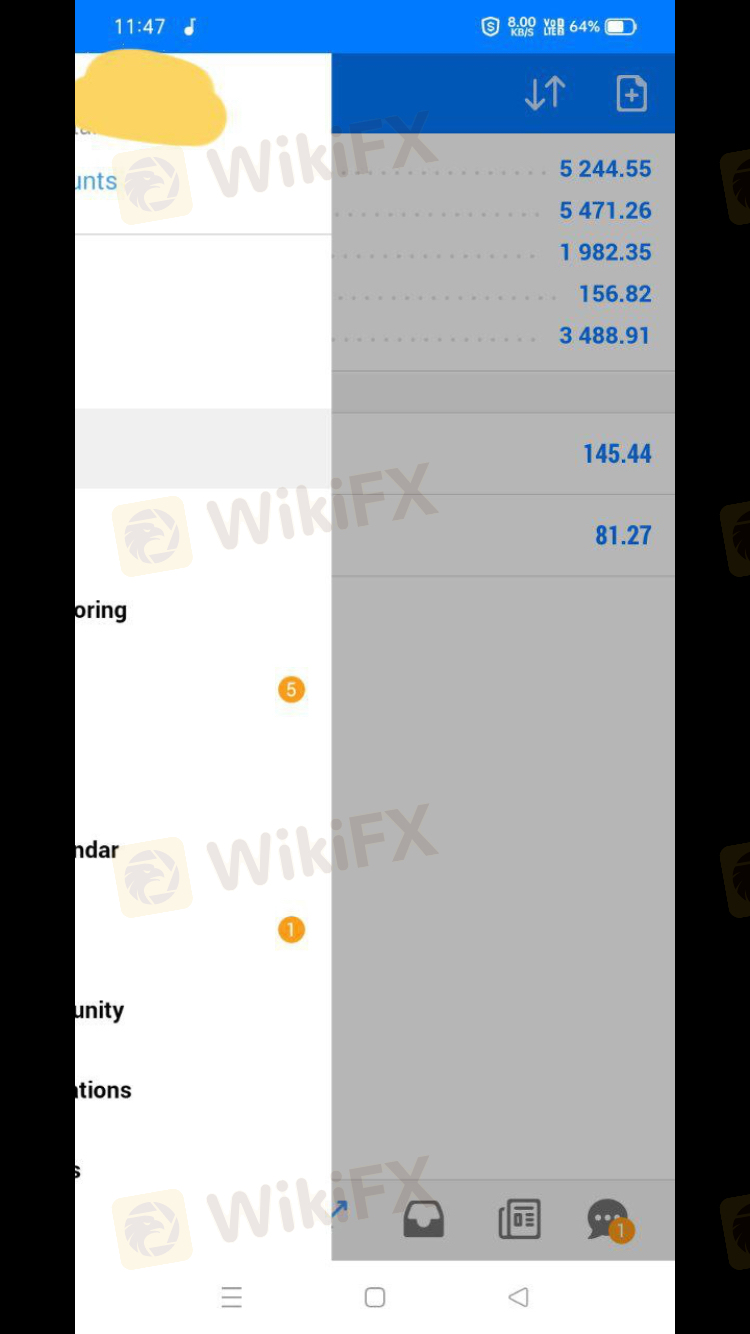The image size is (750, 1334).
Task: Open the drawer item ending in "oring"
Action: click(x=101, y=610)
